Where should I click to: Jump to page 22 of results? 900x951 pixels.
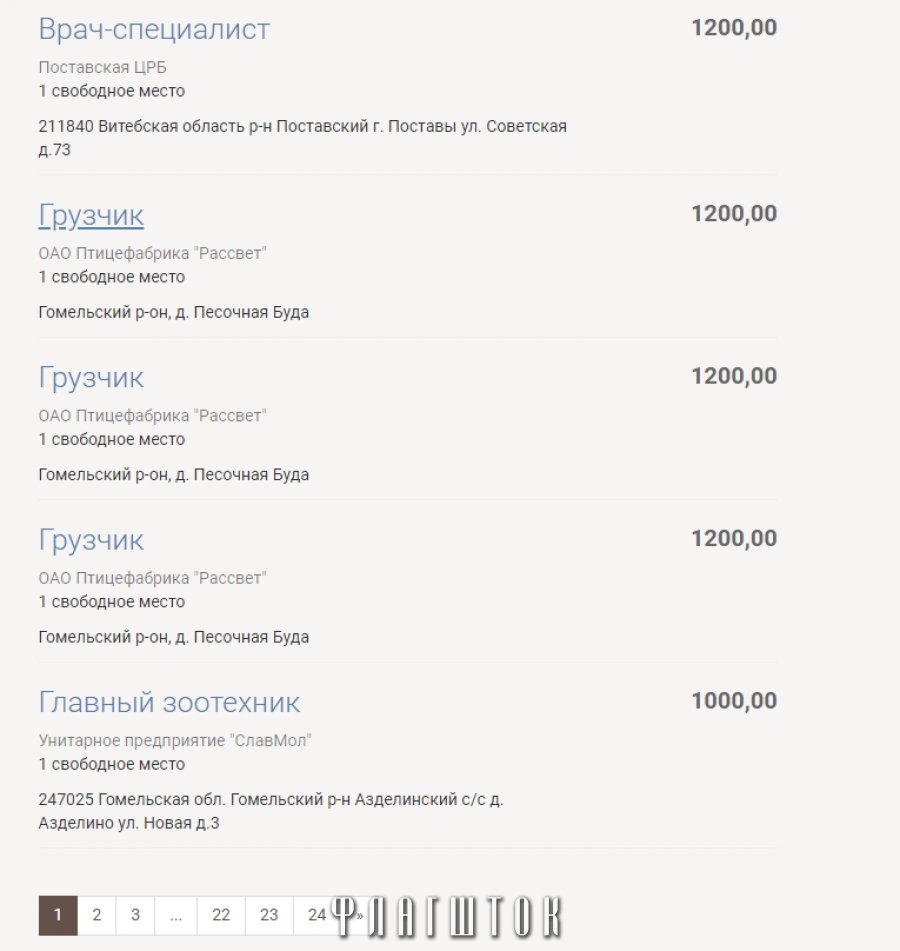221,915
